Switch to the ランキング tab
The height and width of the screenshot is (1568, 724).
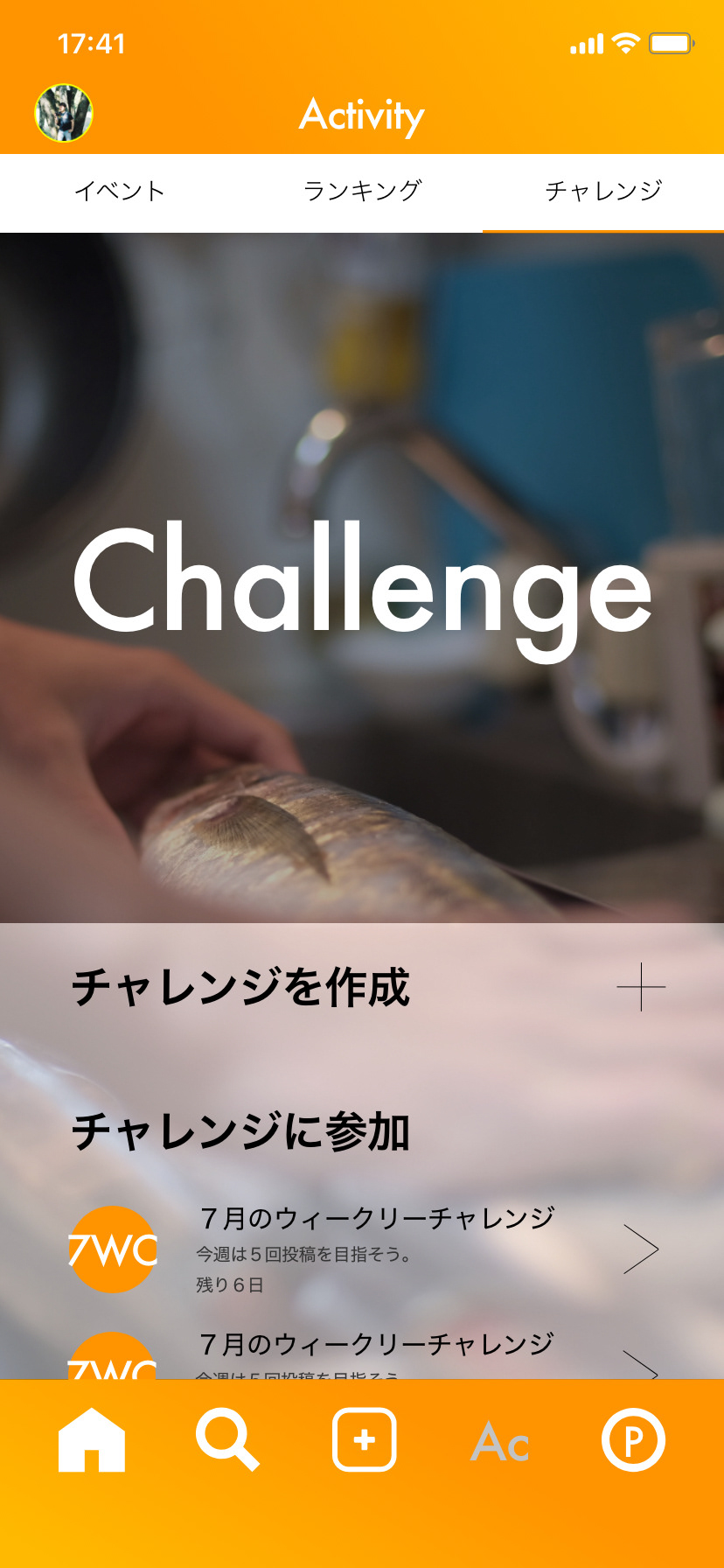362,191
